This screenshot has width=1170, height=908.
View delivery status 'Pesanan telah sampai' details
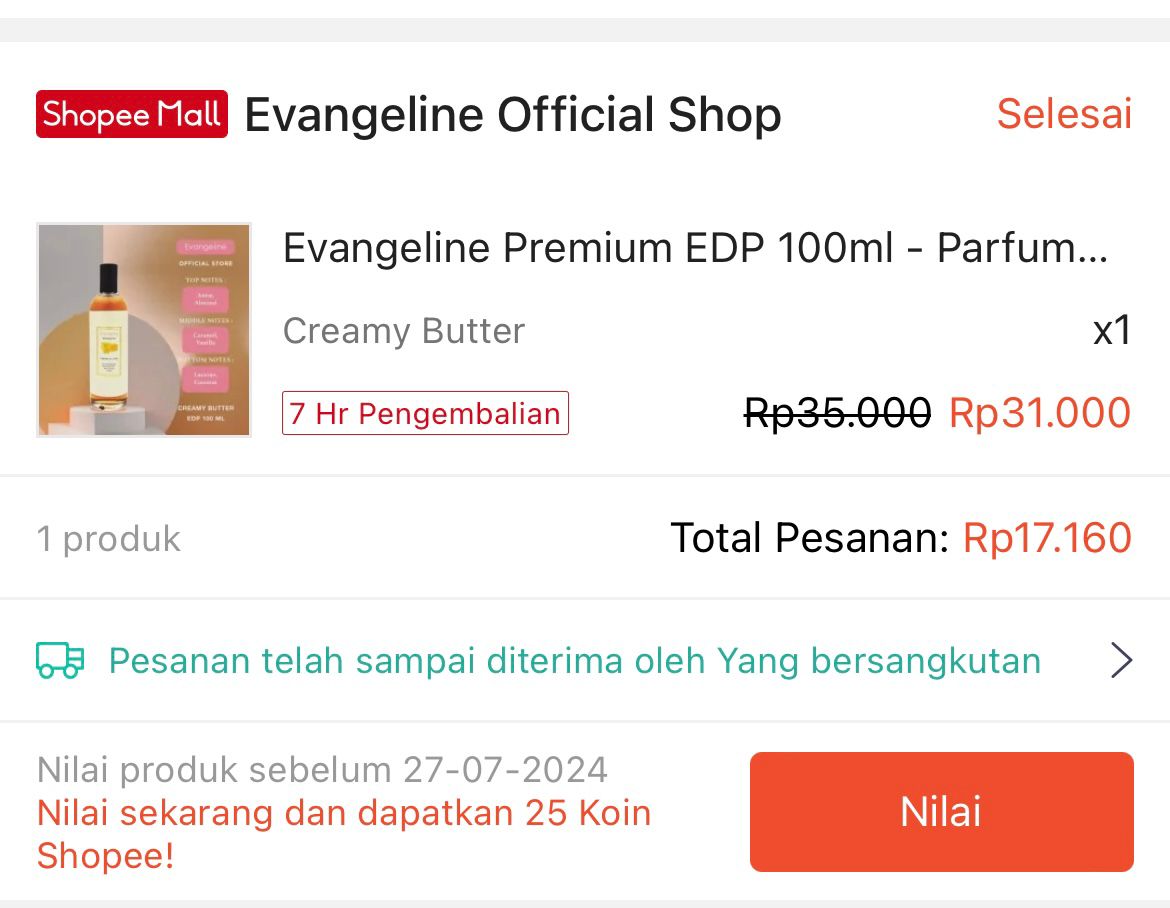coord(574,661)
